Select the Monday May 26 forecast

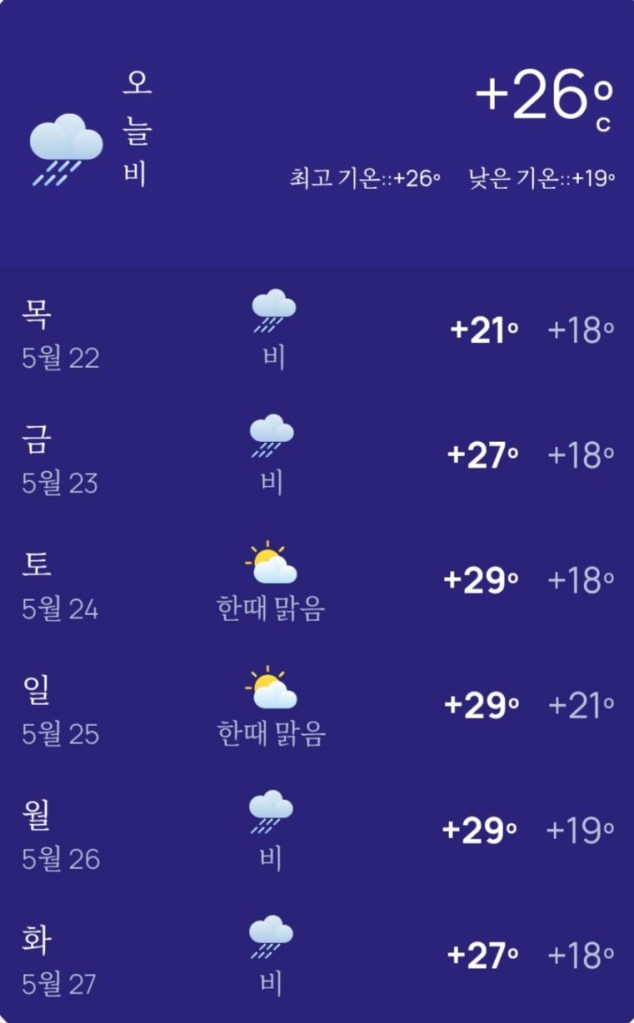click(x=316, y=831)
